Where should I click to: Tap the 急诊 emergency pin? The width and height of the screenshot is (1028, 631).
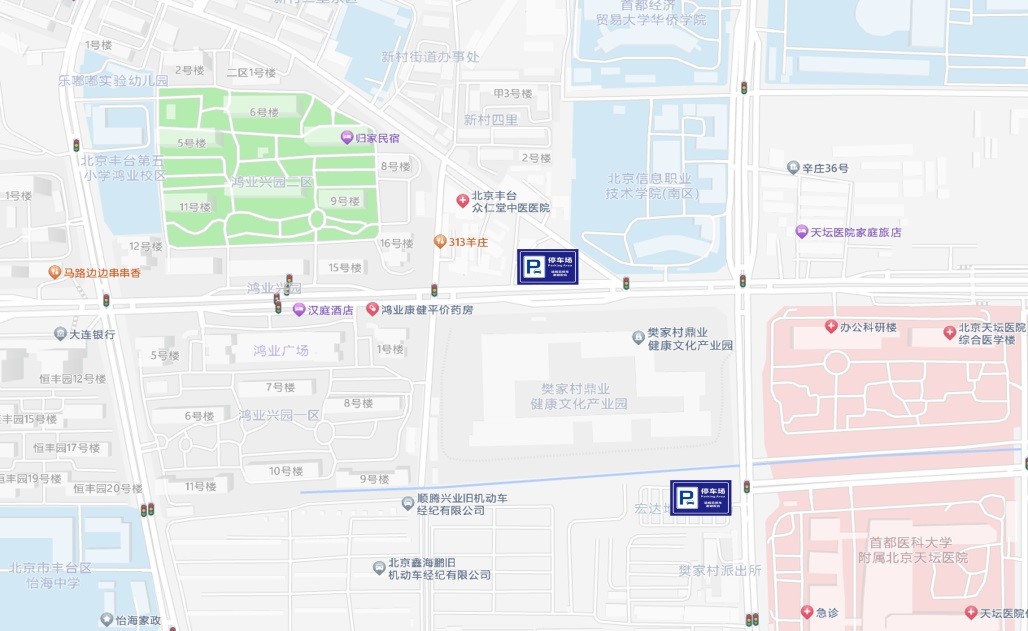807,612
